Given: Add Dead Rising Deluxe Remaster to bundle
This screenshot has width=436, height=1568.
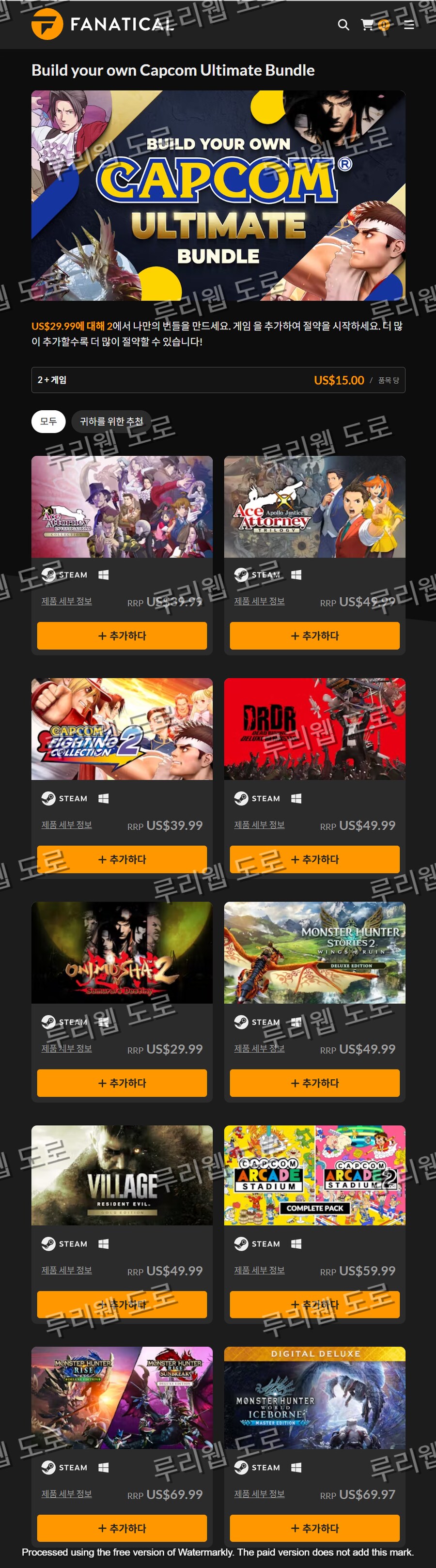Looking at the screenshot, I should pos(314,859).
